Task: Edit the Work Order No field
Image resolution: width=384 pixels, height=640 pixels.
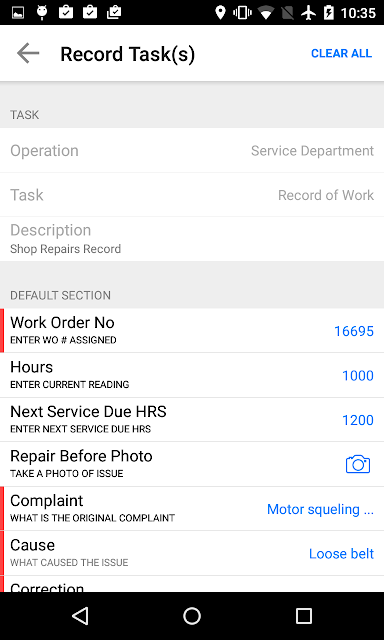Action: (x=192, y=330)
